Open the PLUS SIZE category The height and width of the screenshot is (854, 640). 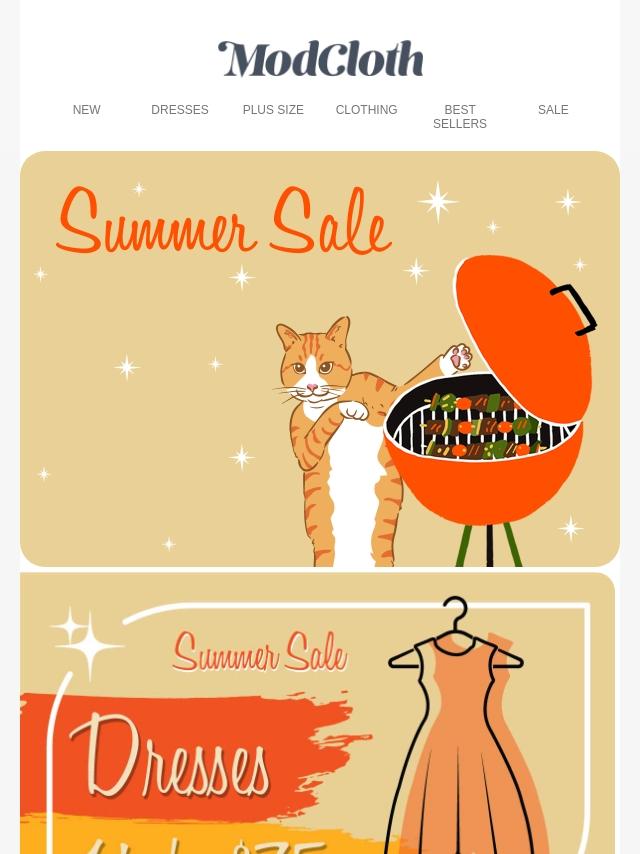pyautogui.click(x=273, y=110)
